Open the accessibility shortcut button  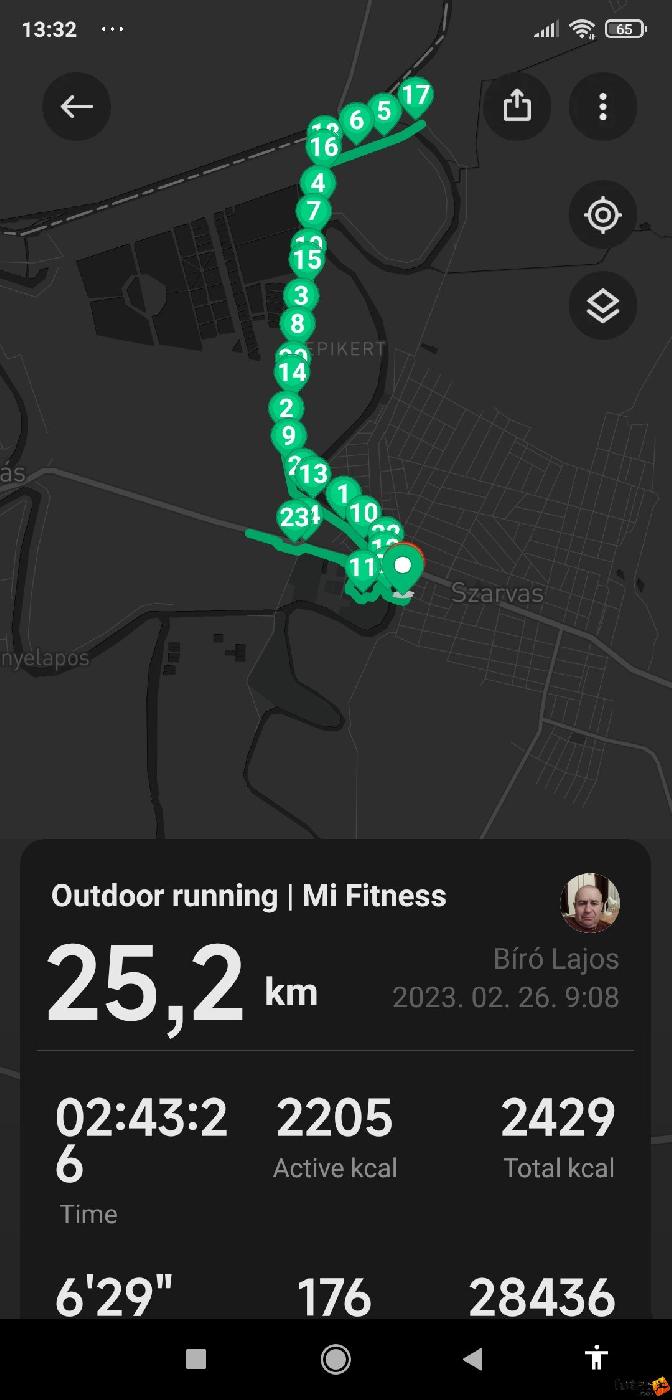pos(597,1358)
